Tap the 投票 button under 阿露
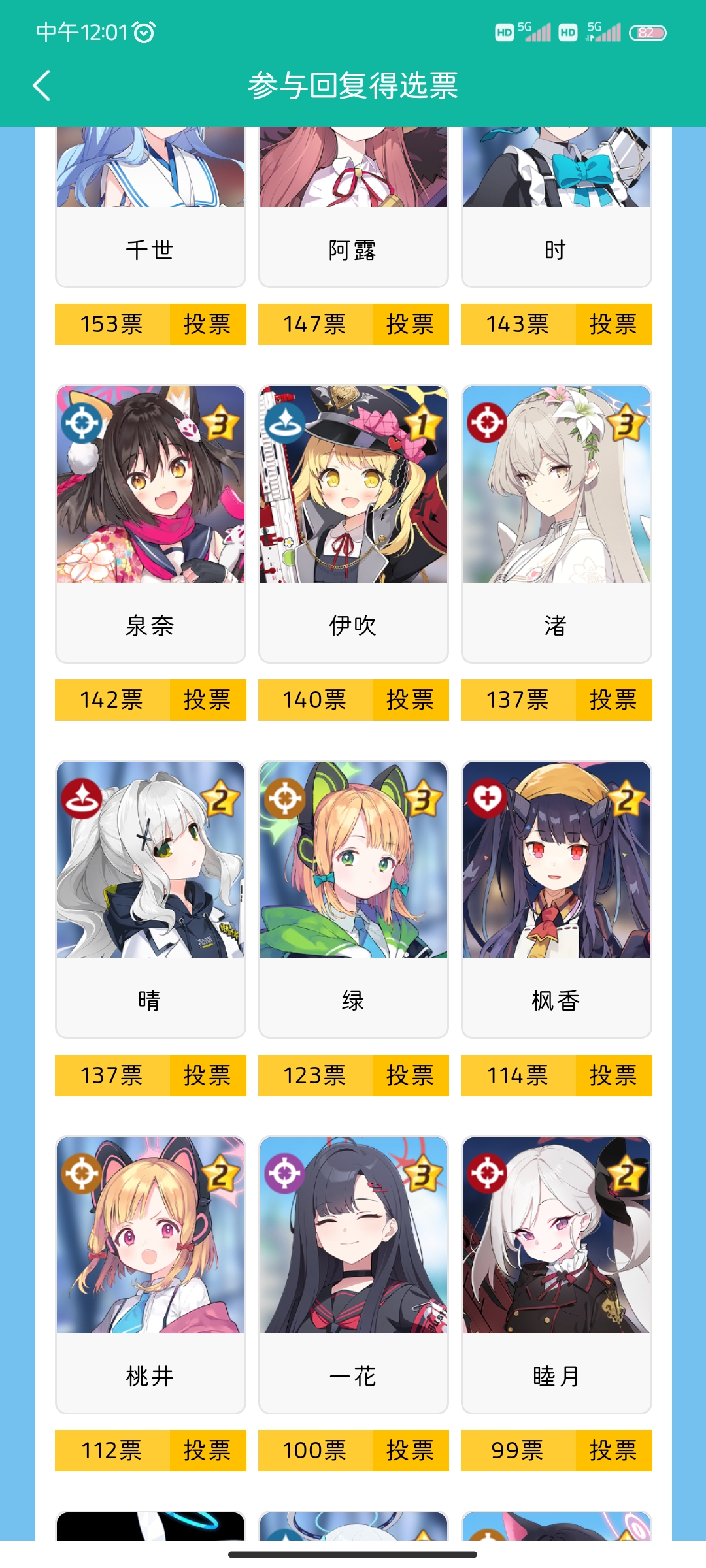 [411, 324]
